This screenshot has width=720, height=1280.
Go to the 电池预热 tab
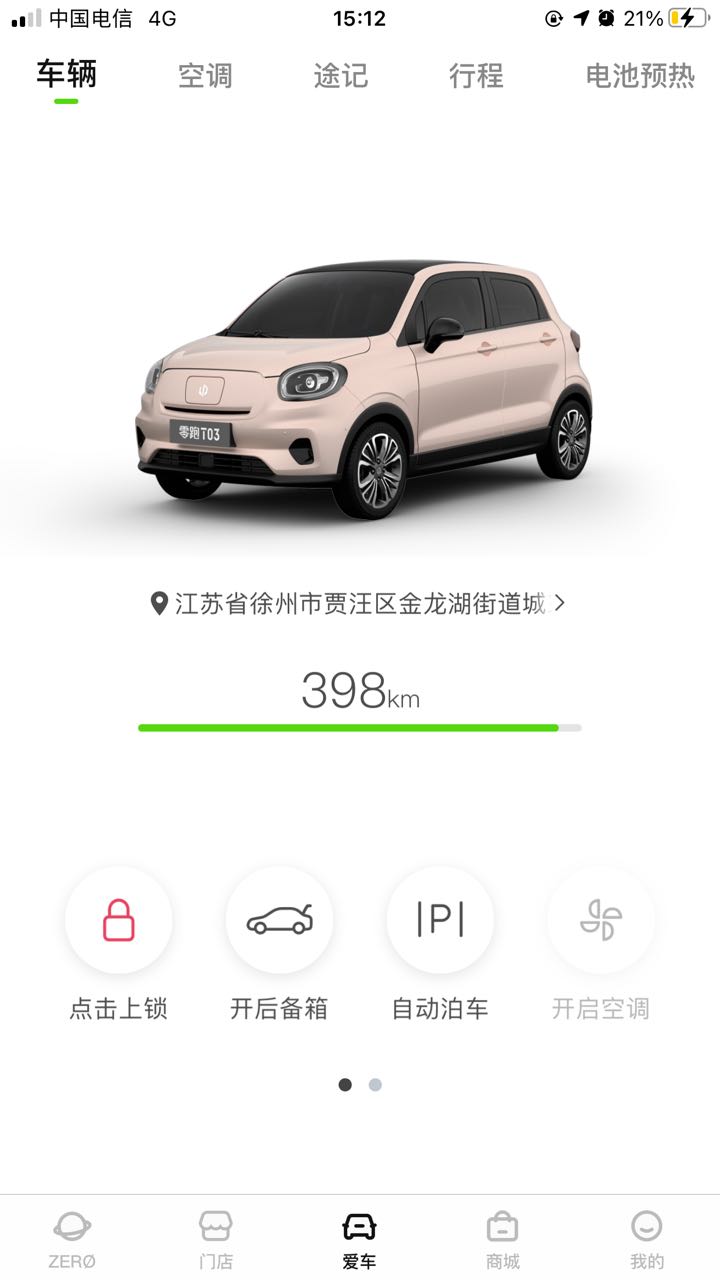click(x=640, y=76)
